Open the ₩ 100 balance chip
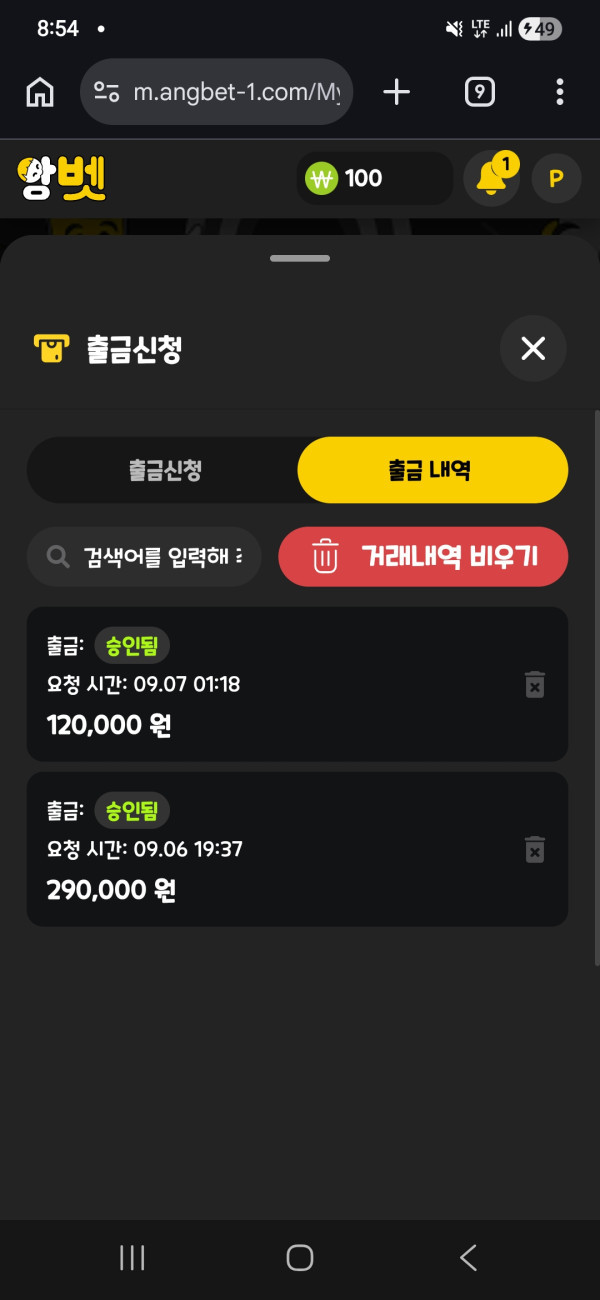Image resolution: width=600 pixels, height=1300 pixels. pyautogui.click(x=376, y=179)
